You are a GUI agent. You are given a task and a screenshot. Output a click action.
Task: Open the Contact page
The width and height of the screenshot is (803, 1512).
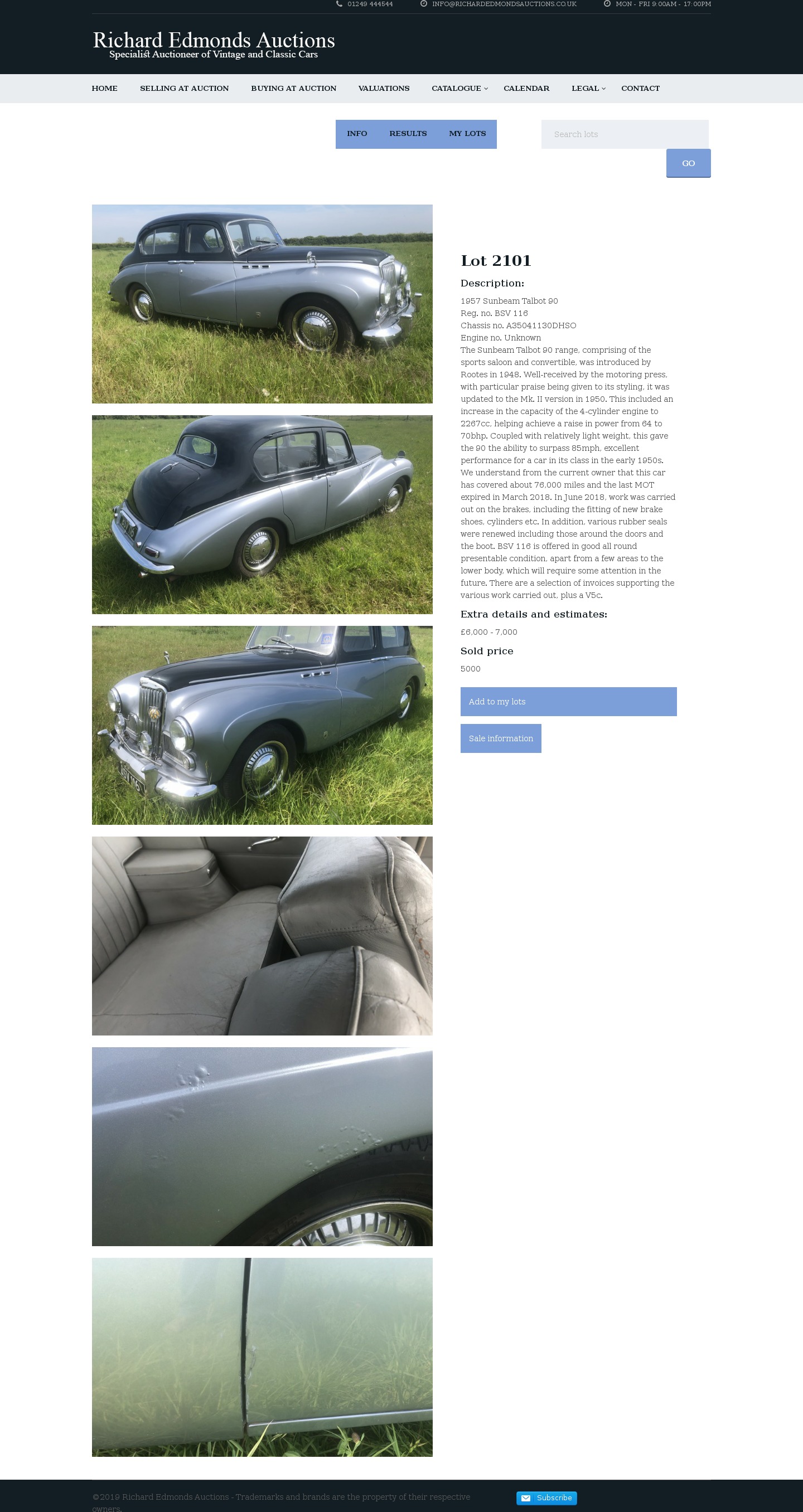640,89
